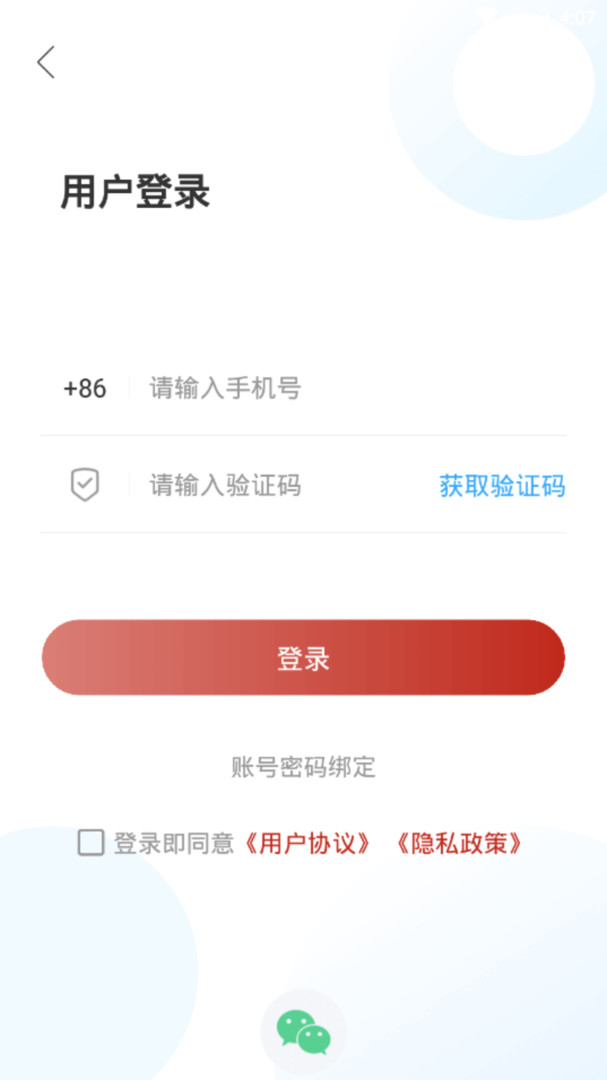The image size is (607, 1080).
Task: Tap the verification code input field
Action: 289,486
